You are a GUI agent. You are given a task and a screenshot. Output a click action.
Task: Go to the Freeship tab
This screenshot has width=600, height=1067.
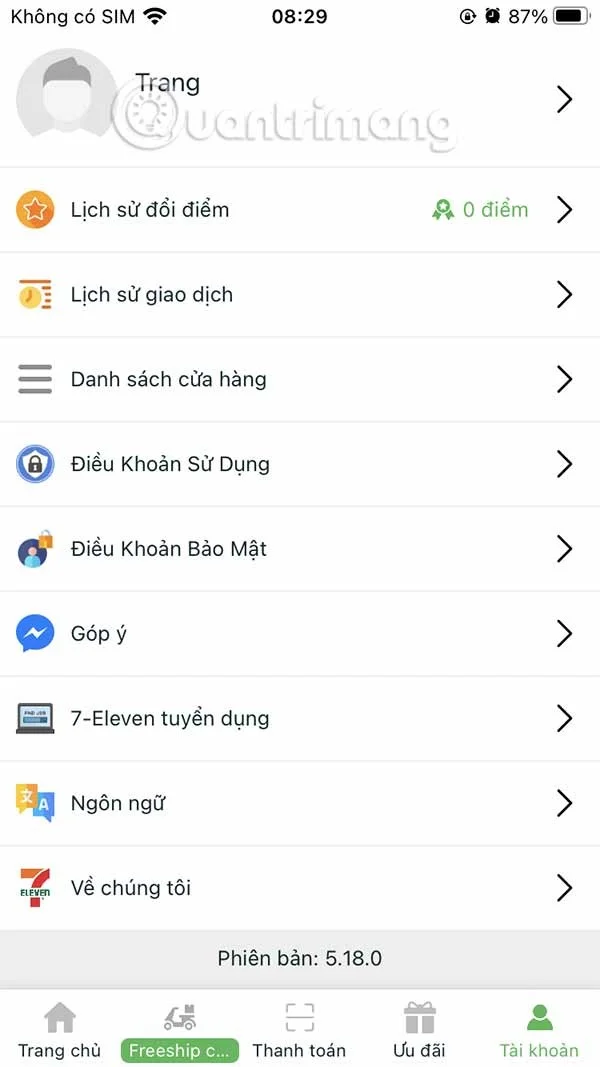tap(180, 1030)
